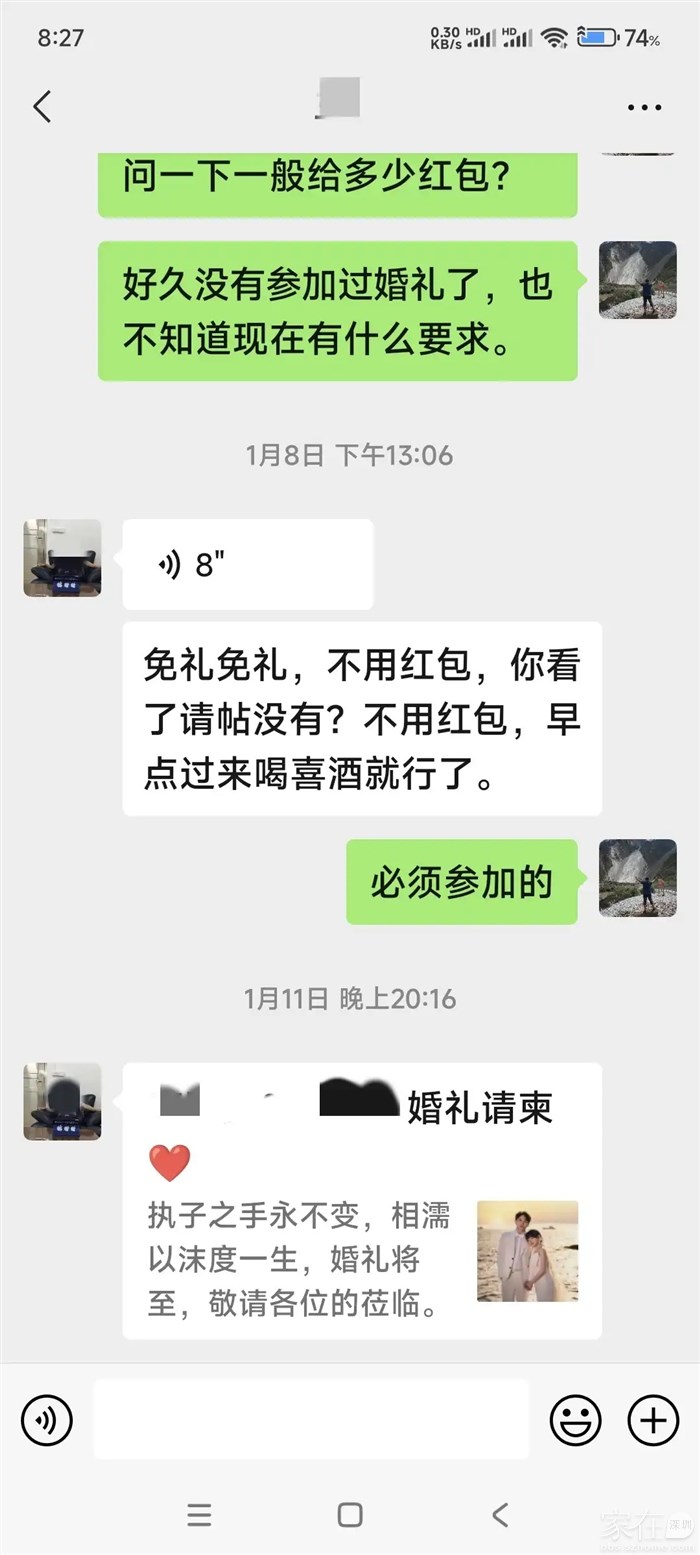
Task: Tap the message text field
Action: coord(311,1419)
